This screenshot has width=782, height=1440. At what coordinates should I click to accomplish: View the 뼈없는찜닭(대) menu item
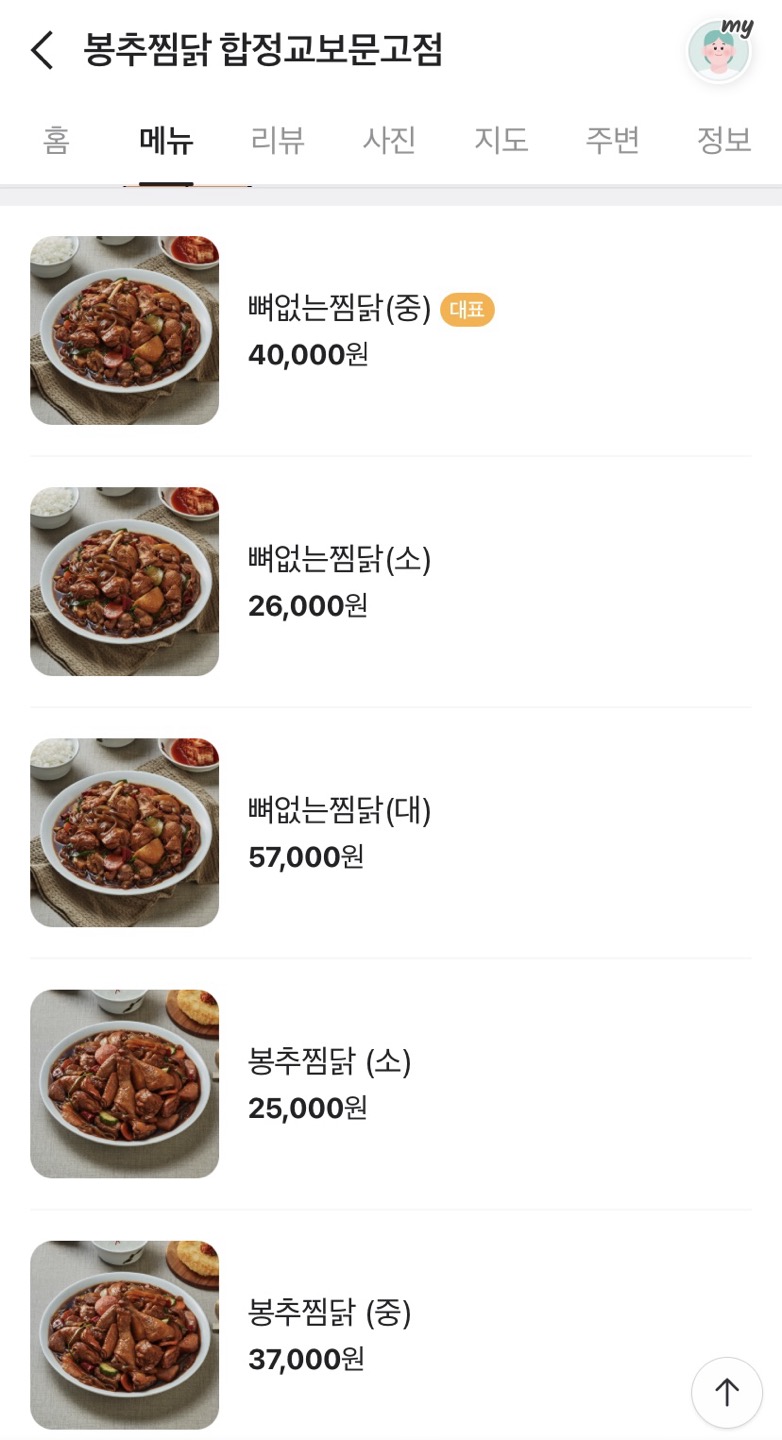pyautogui.click(x=391, y=833)
